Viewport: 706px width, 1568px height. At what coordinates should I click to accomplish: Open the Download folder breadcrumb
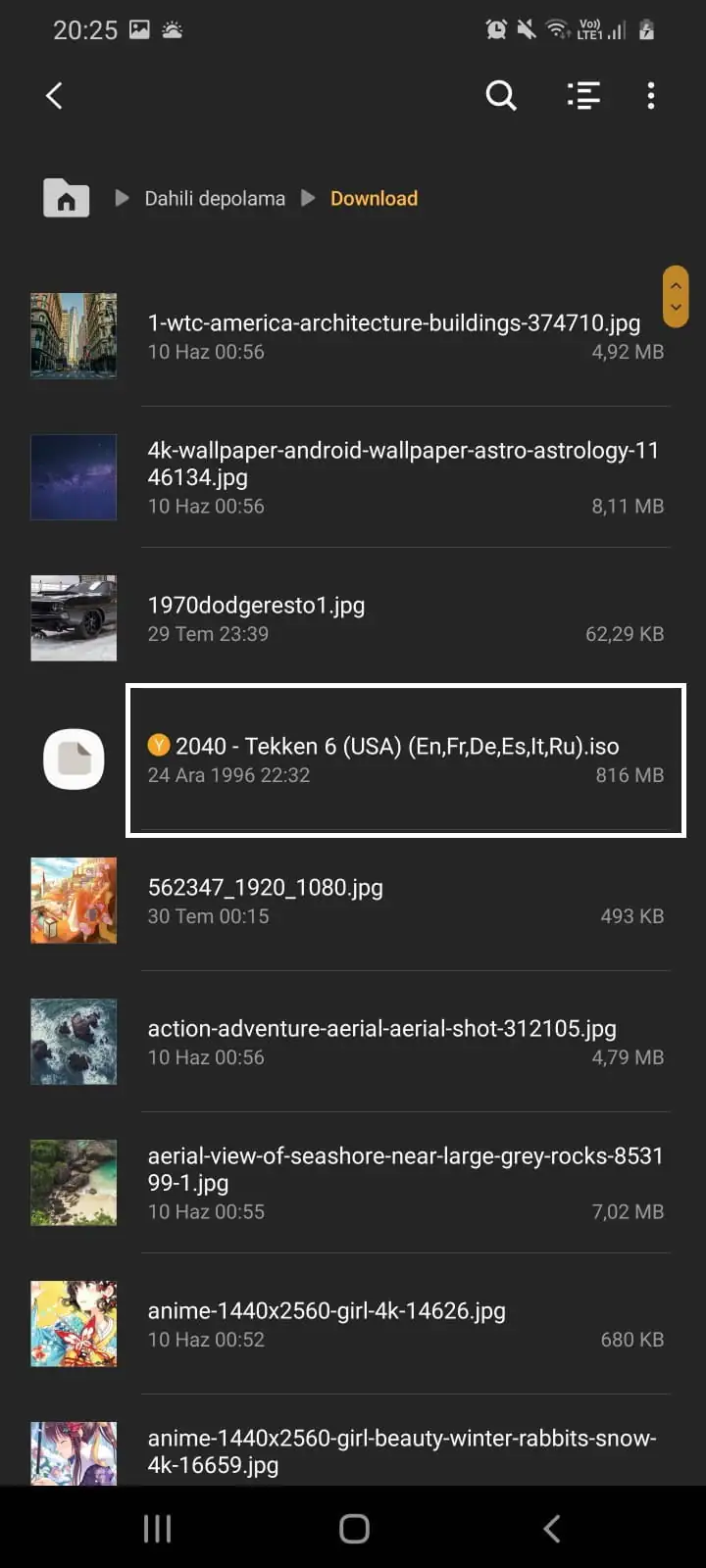[x=374, y=198]
